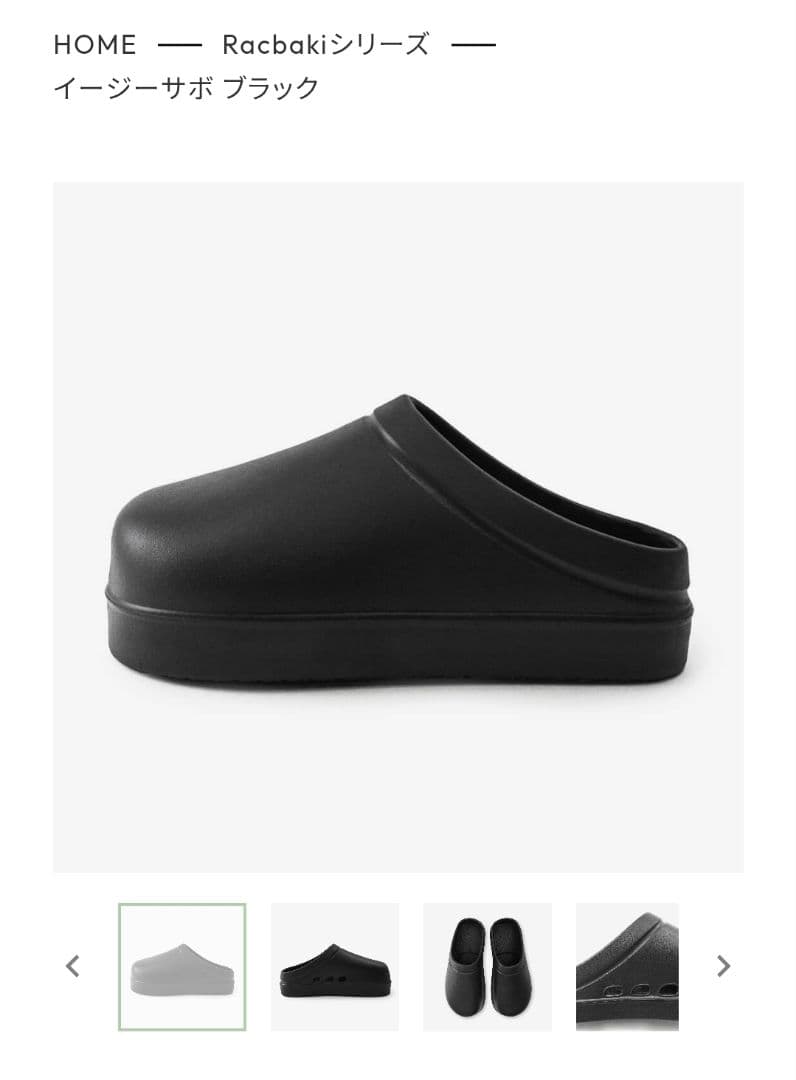Screen dimensions: 796x1080
Task: Select top-view thumbnail of the pair
Action: tap(487, 967)
